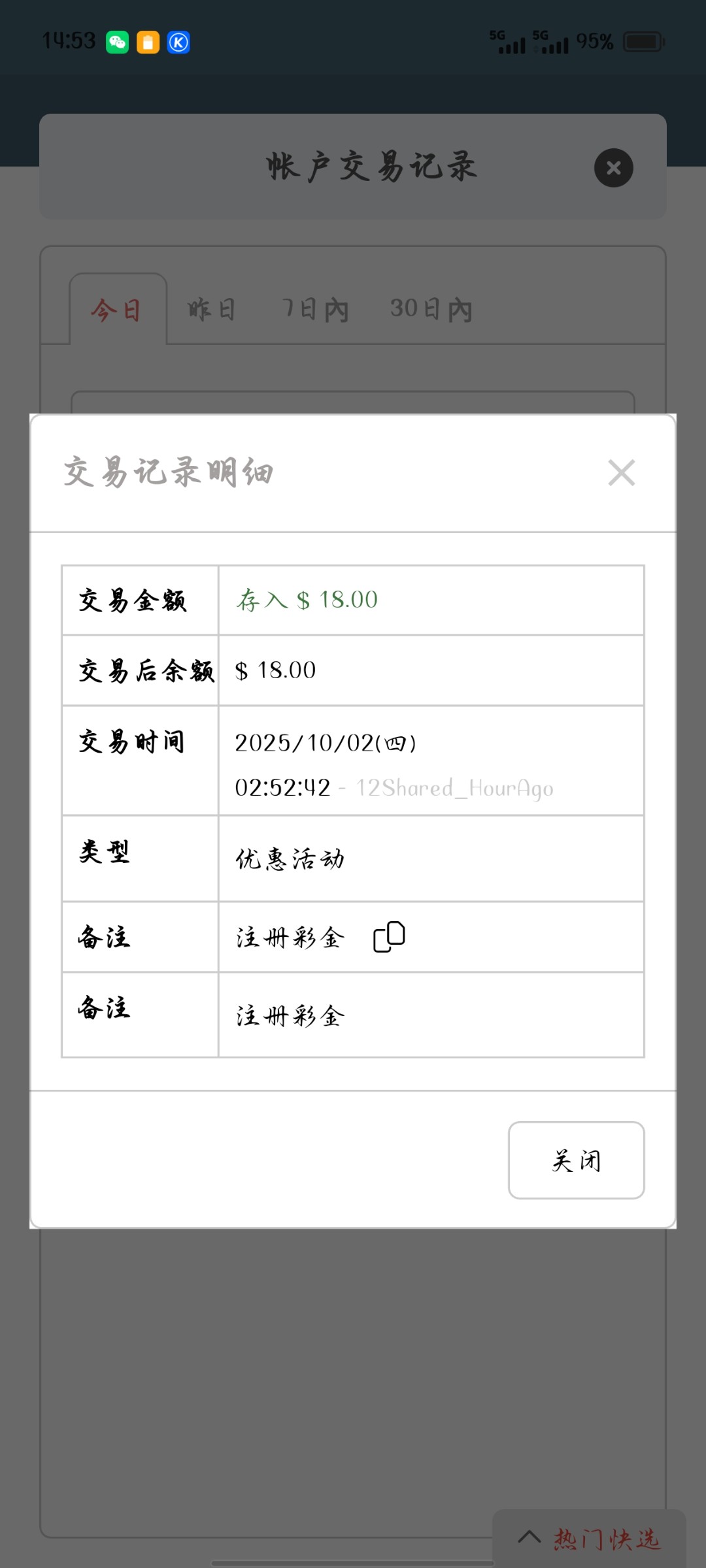Viewport: 706px width, 1568px height.
Task: Tap the 关闭 button
Action: pyautogui.click(x=576, y=1160)
